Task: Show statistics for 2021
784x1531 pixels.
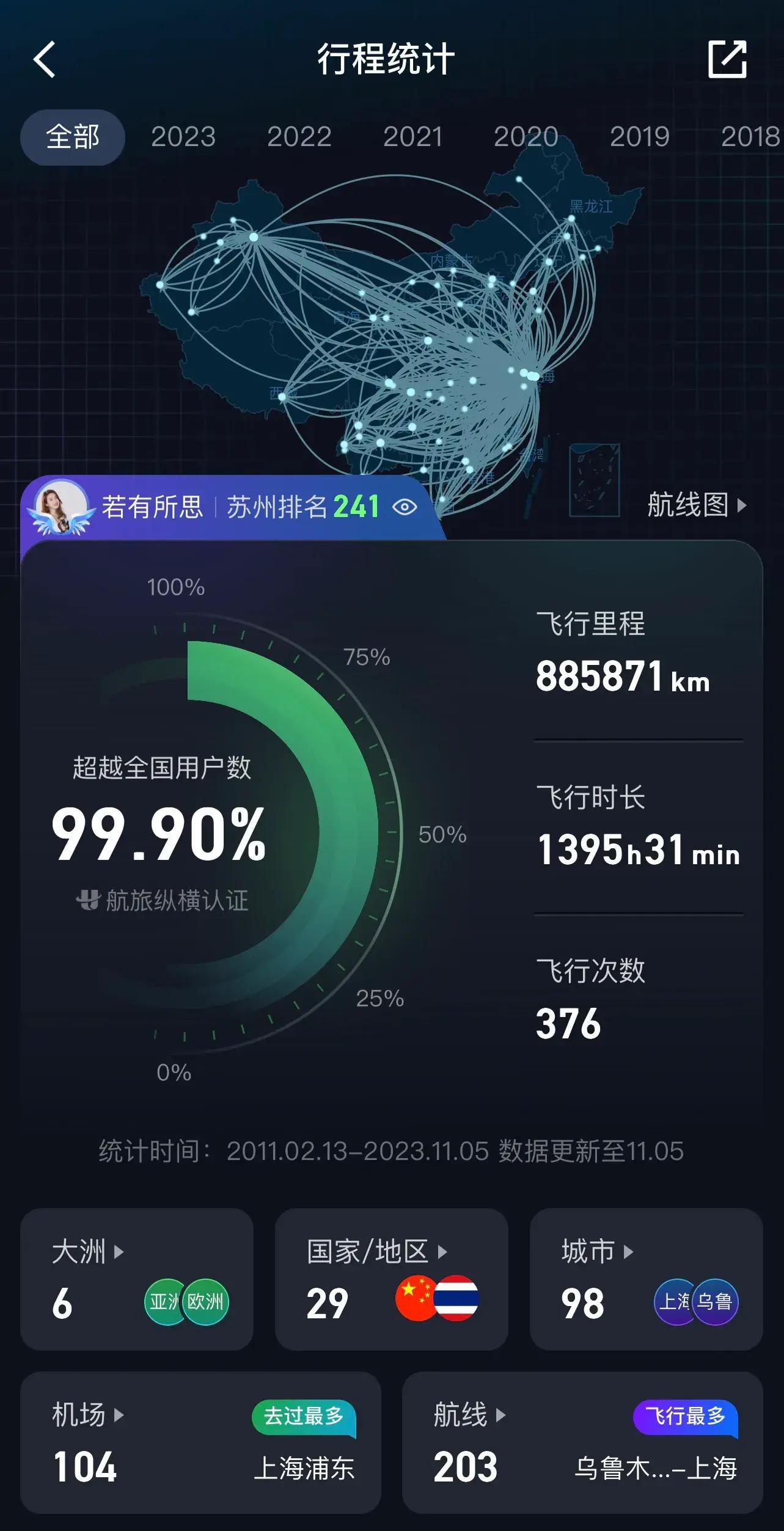Action: pyautogui.click(x=413, y=137)
